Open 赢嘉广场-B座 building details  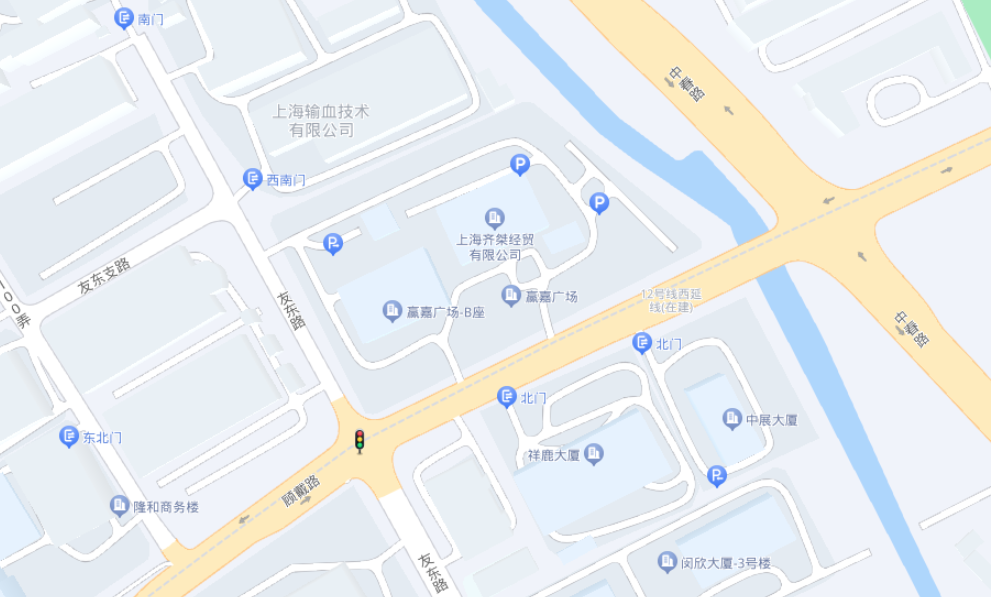(x=392, y=311)
